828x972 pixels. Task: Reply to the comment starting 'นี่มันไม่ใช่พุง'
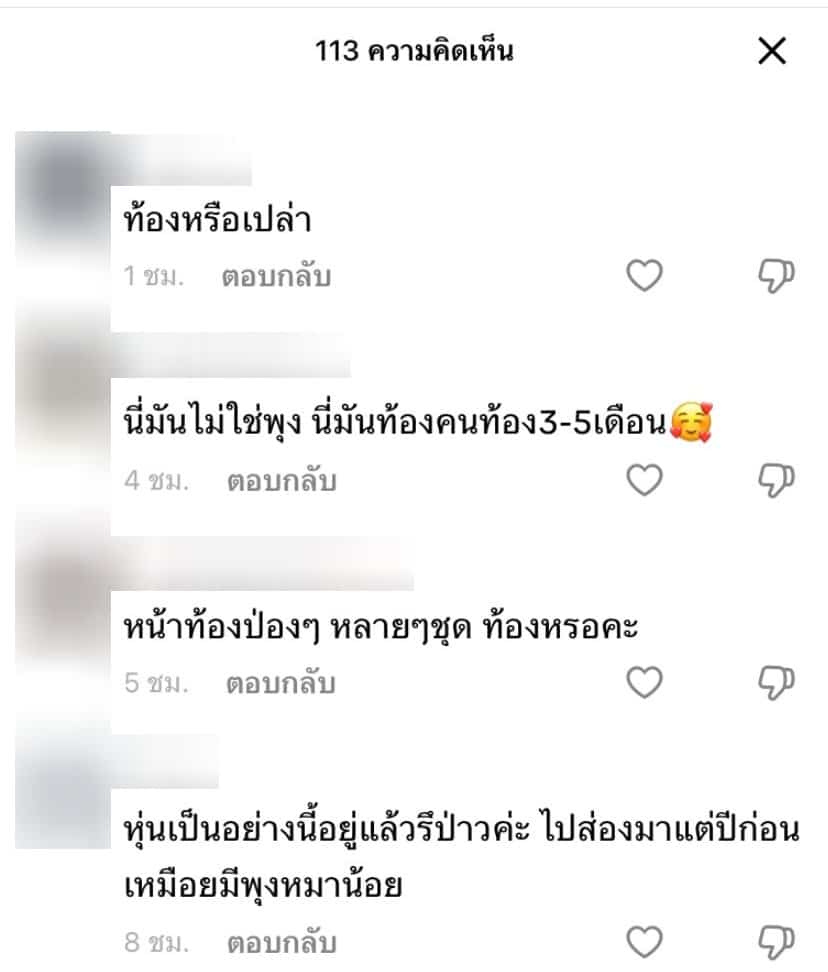click(x=280, y=481)
